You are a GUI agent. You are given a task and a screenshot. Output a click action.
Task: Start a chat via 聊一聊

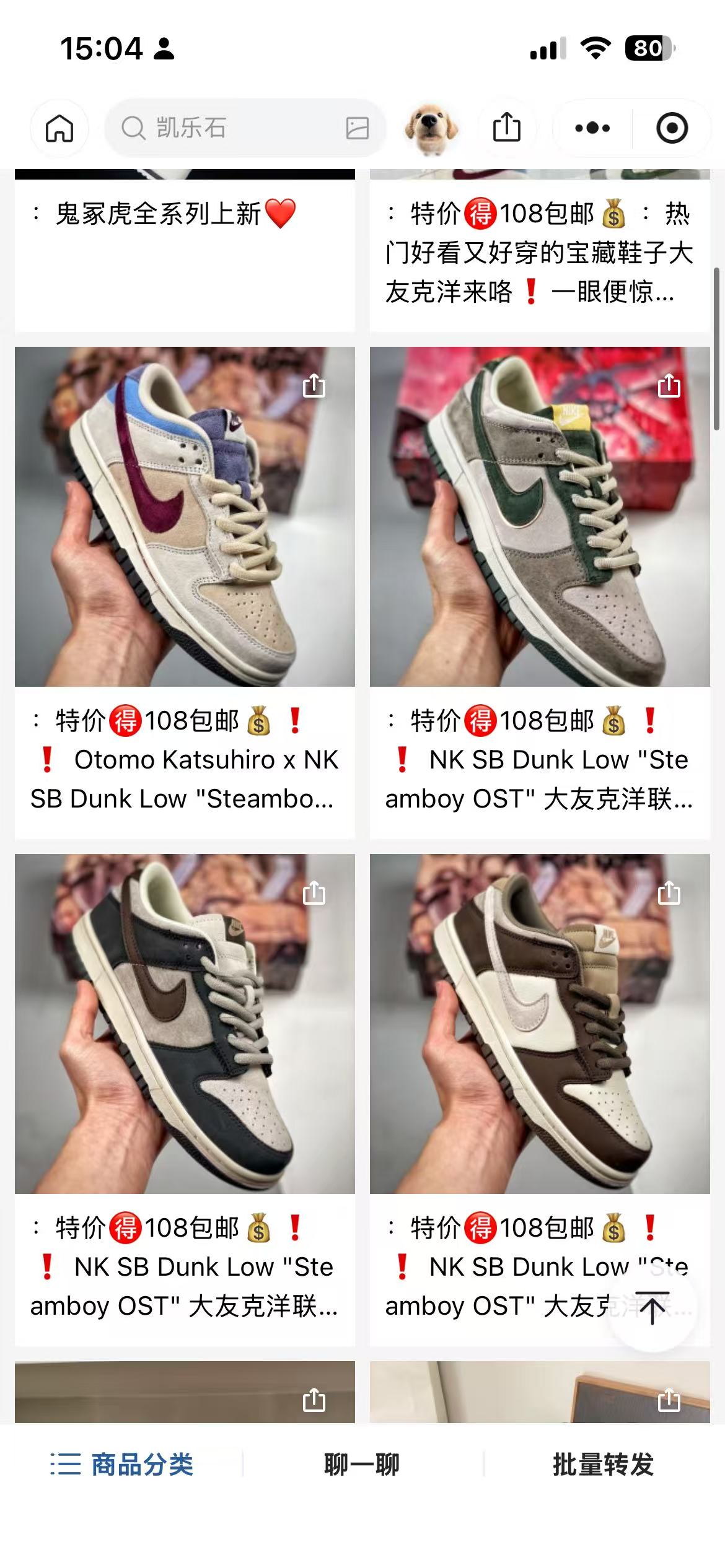pos(362,1465)
